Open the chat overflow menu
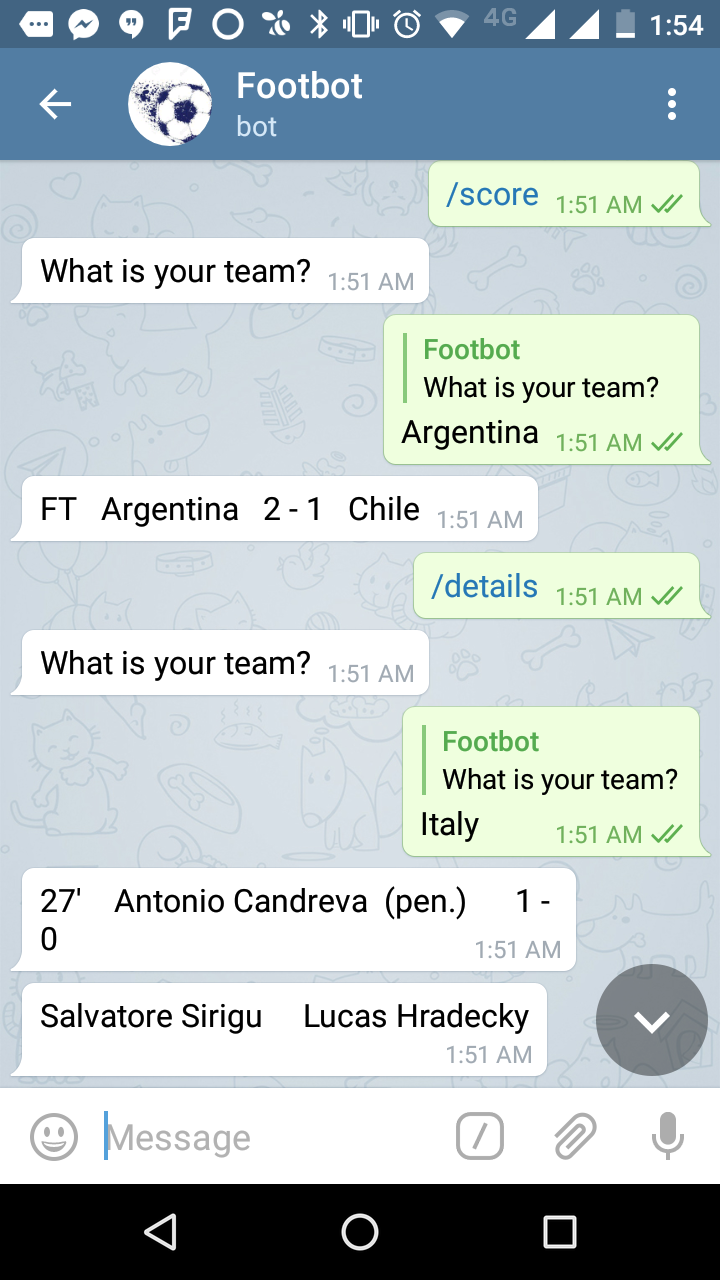 [x=671, y=104]
